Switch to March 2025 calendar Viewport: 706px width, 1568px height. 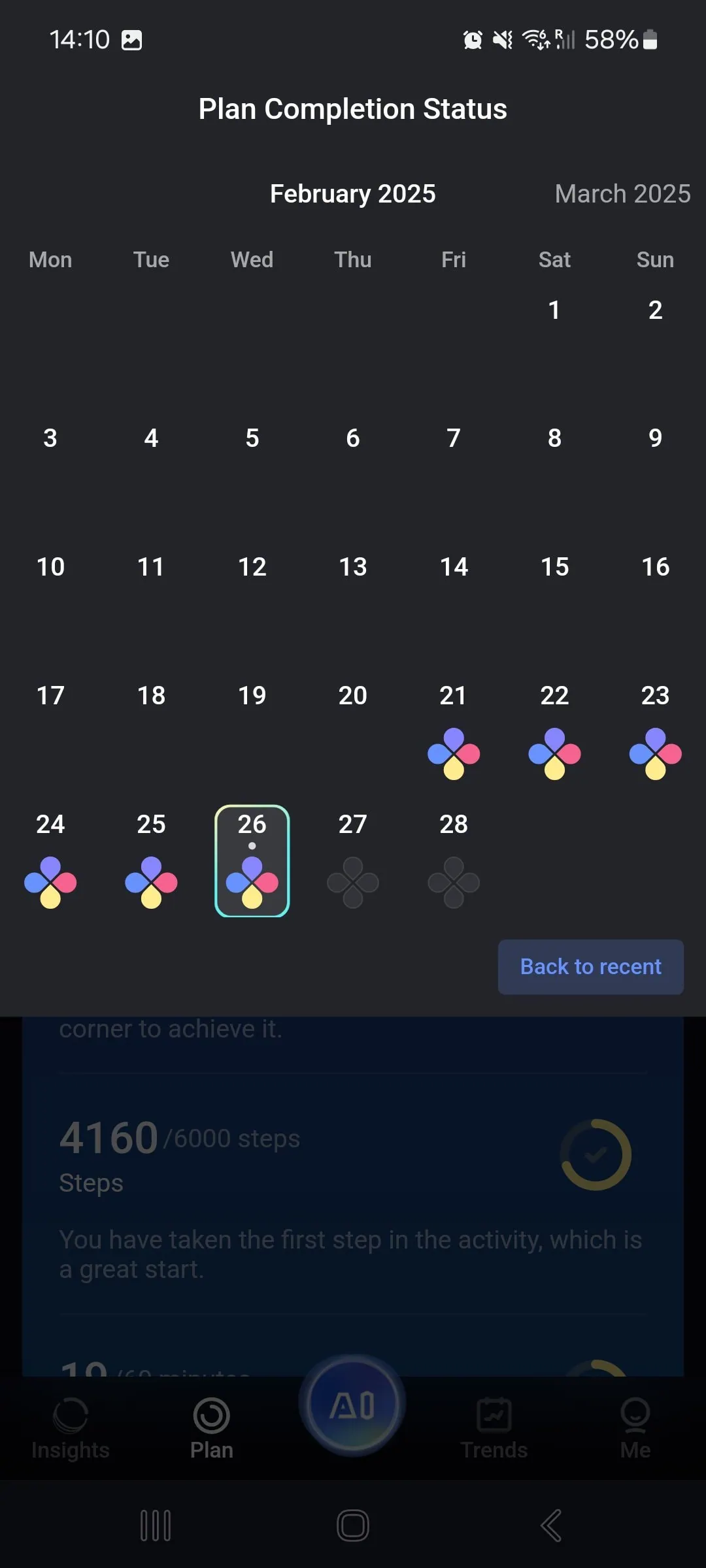(622, 194)
